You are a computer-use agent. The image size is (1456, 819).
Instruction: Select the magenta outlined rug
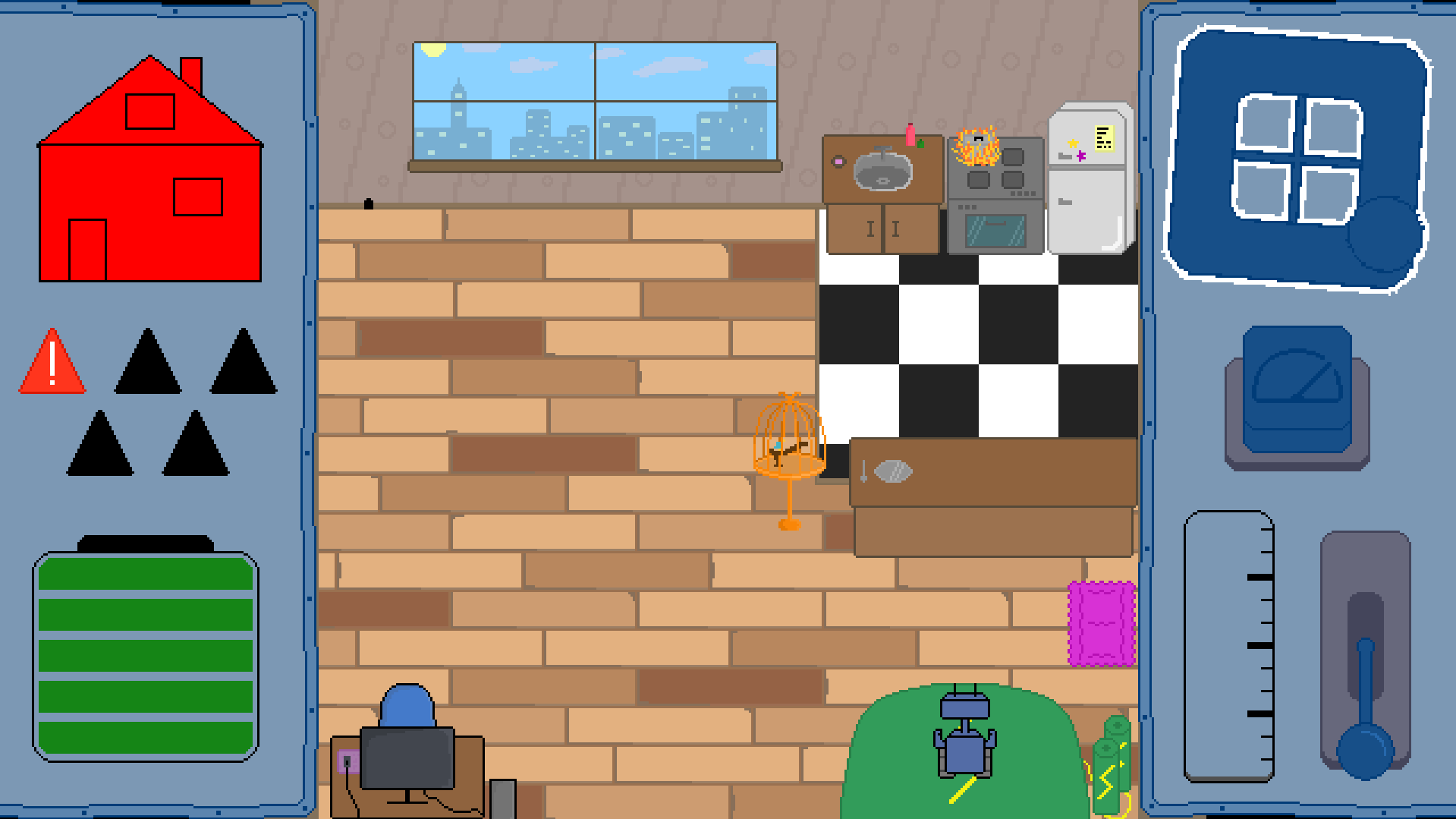coord(1102,624)
